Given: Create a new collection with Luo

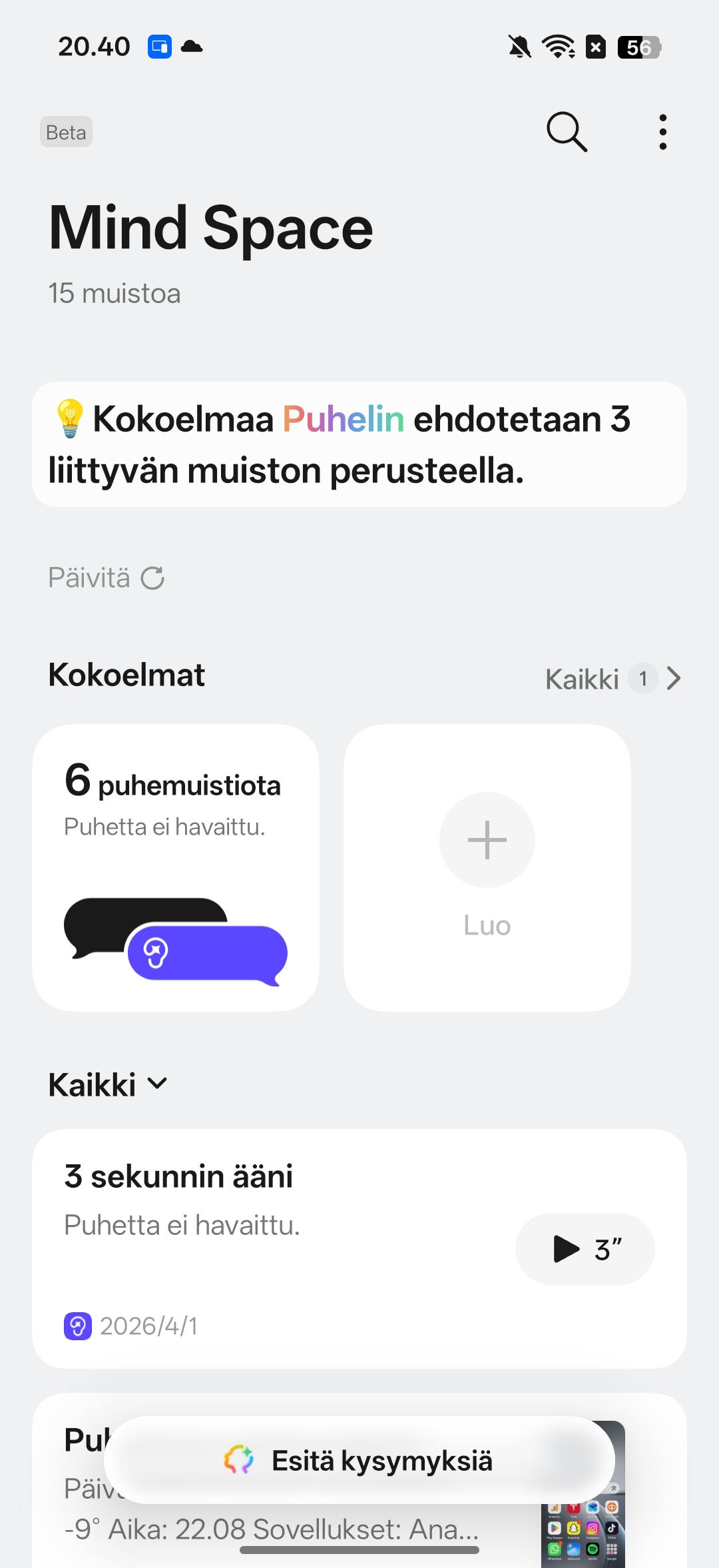Looking at the screenshot, I should tap(487, 867).
